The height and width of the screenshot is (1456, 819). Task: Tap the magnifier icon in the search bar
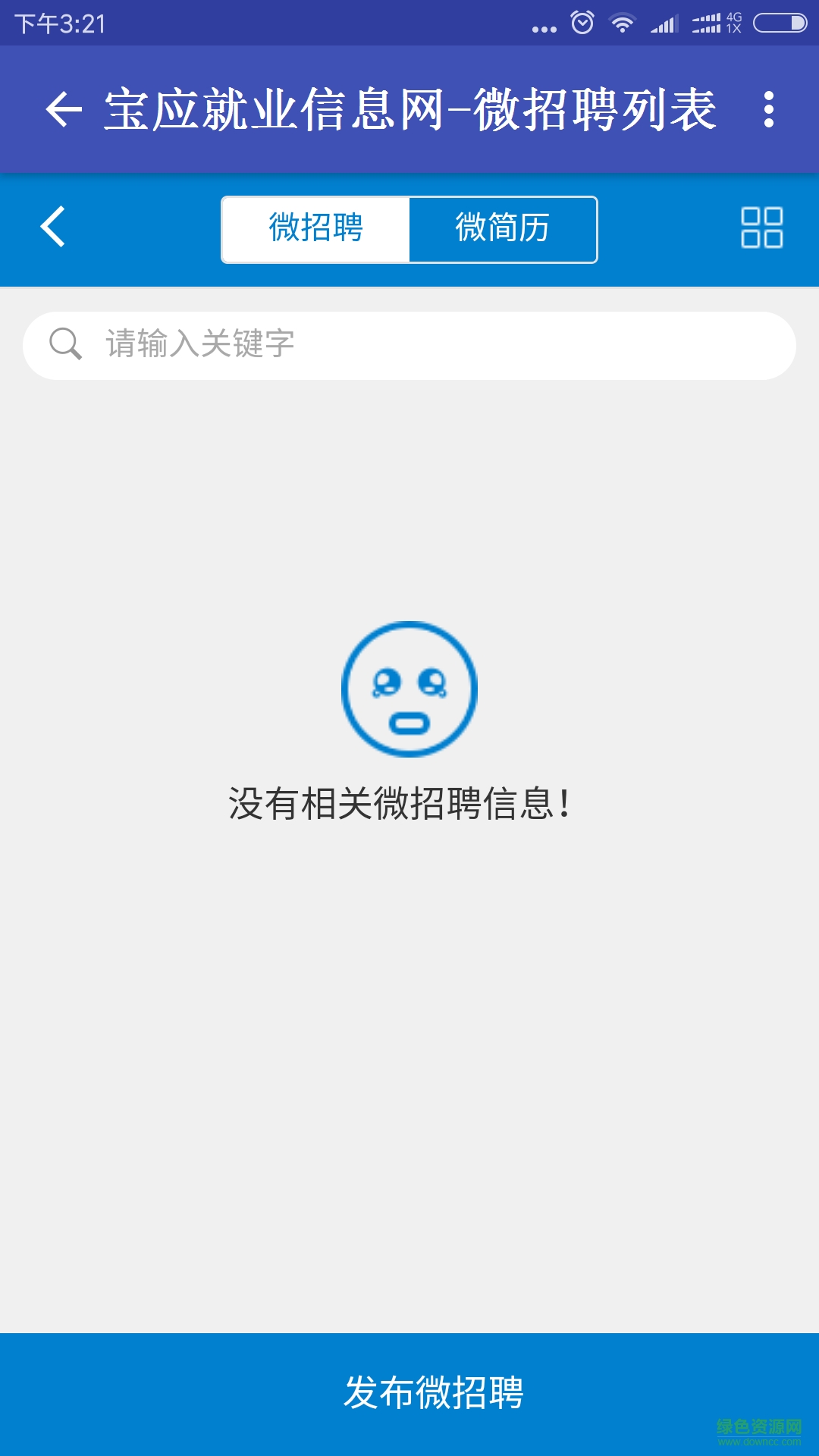(67, 344)
